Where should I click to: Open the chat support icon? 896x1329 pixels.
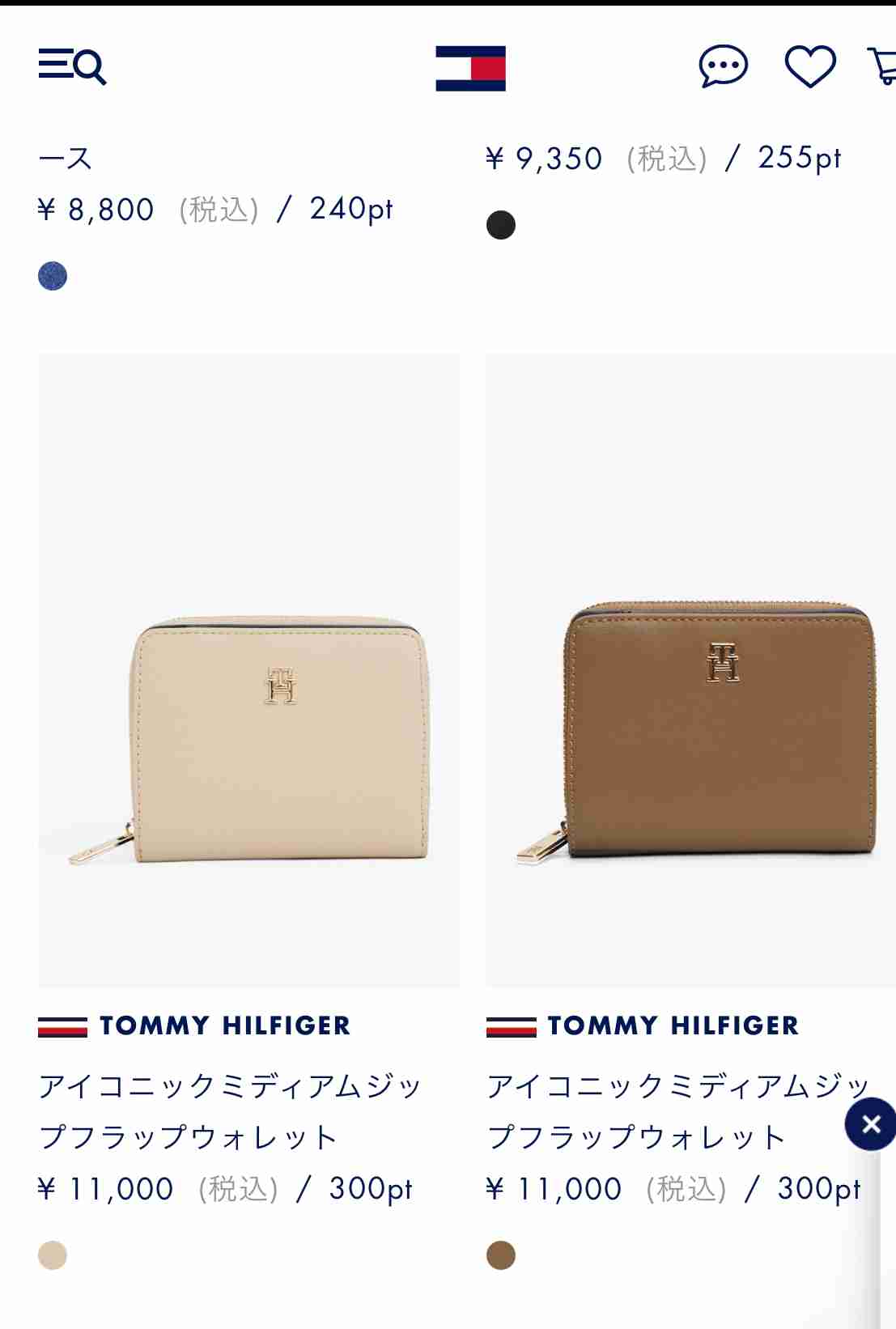pos(723,66)
